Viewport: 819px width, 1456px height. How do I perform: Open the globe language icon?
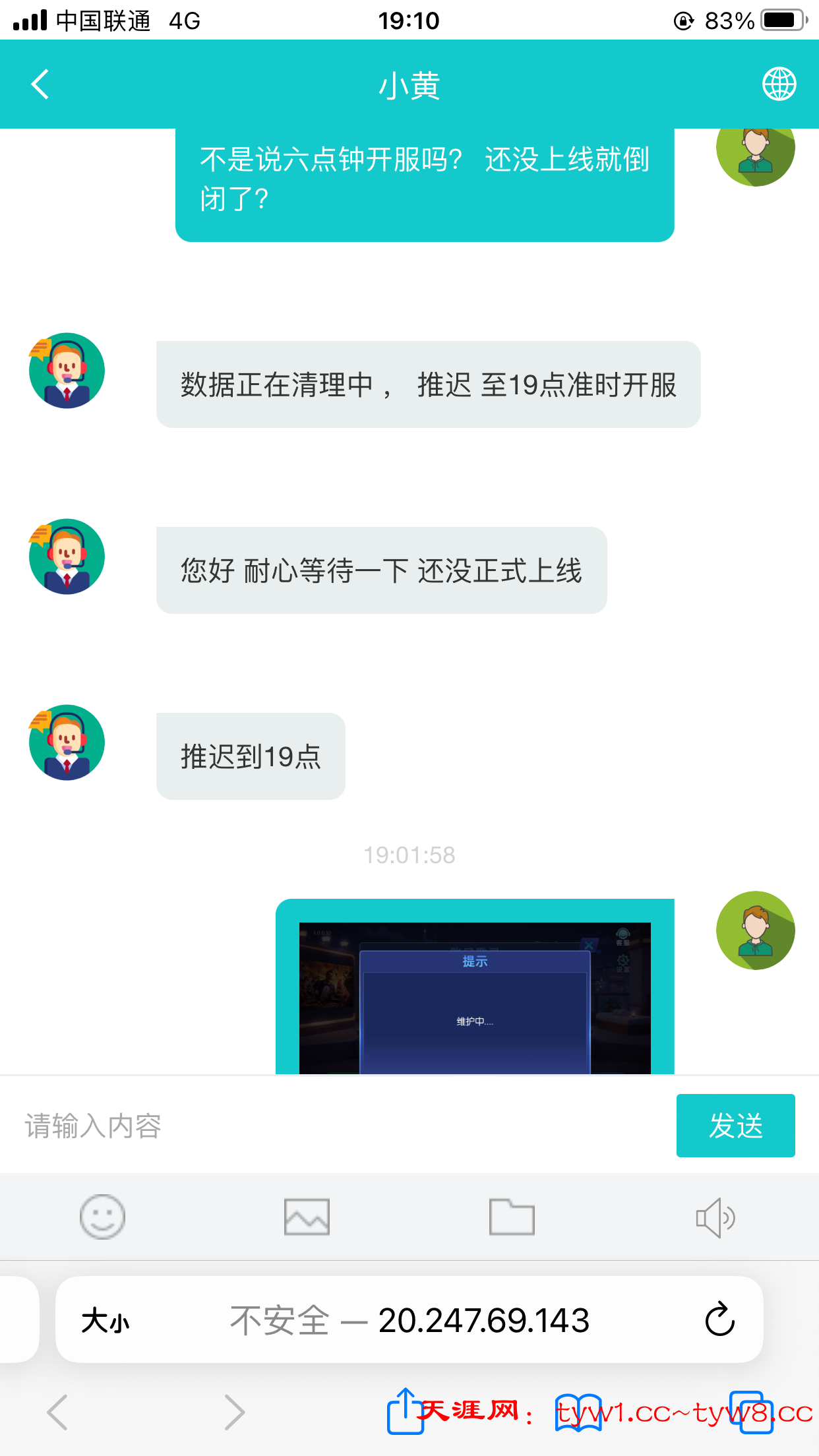pyautogui.click(x=779, y=84)
